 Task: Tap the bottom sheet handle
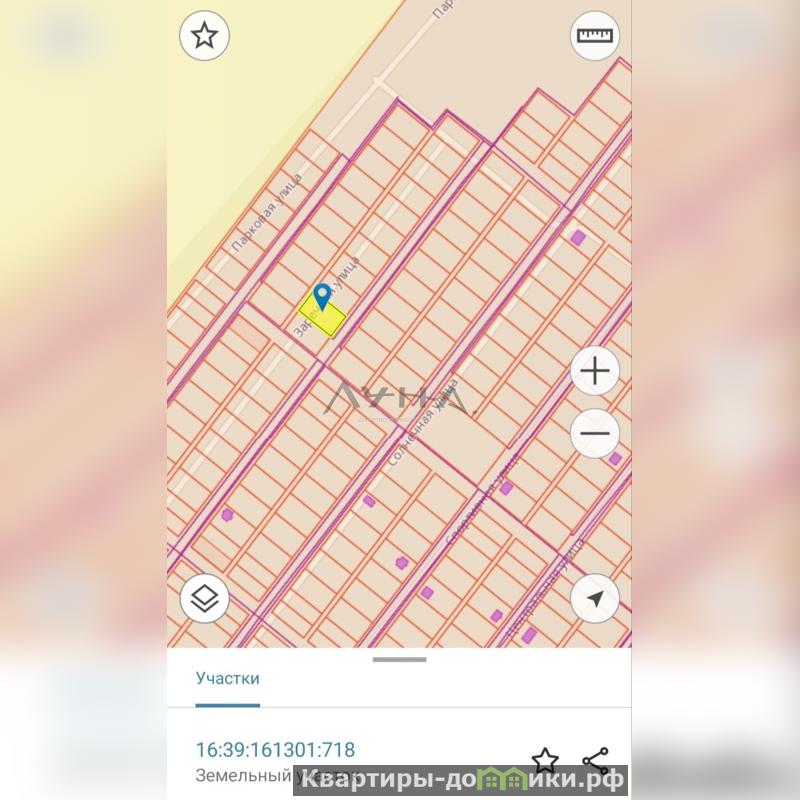[x=399, y=660]
